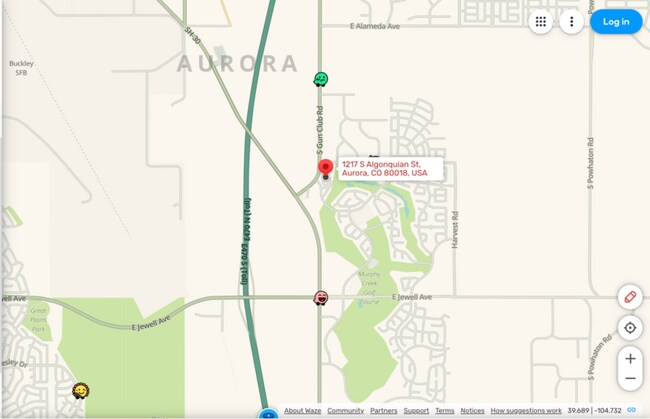This screenshot has width=650, height=419.
Task: Open the map editor pencil button
Action: pyautogui.click(x=630, y=296)
